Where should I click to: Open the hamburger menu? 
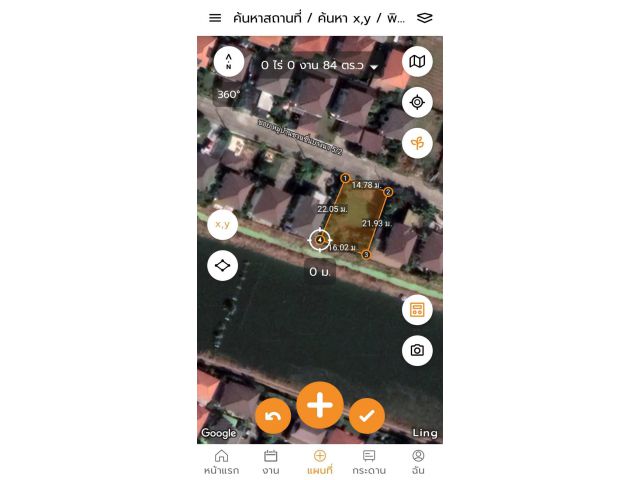[x=215, y=18]
